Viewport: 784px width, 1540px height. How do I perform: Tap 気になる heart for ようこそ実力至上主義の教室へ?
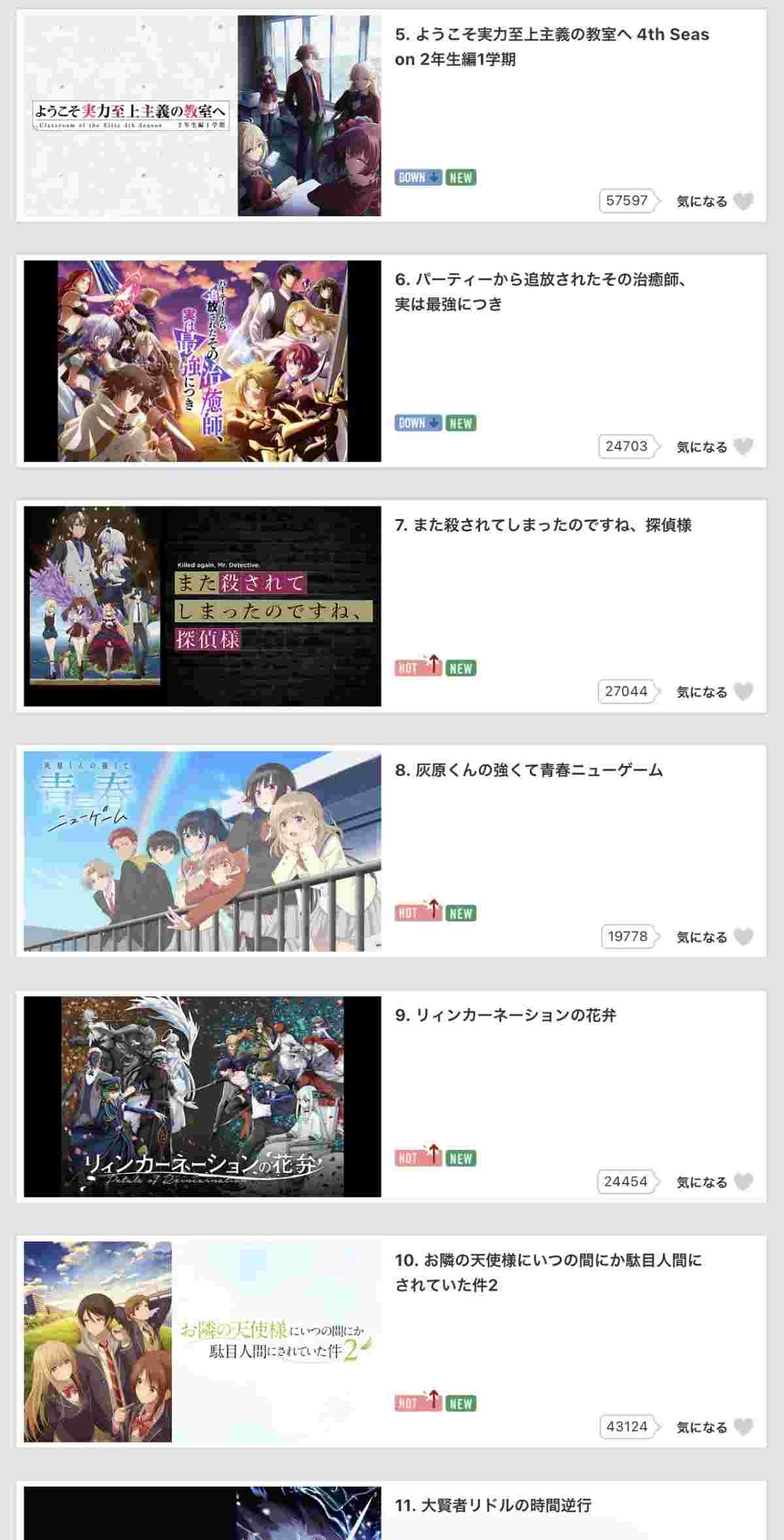point(743,201)
